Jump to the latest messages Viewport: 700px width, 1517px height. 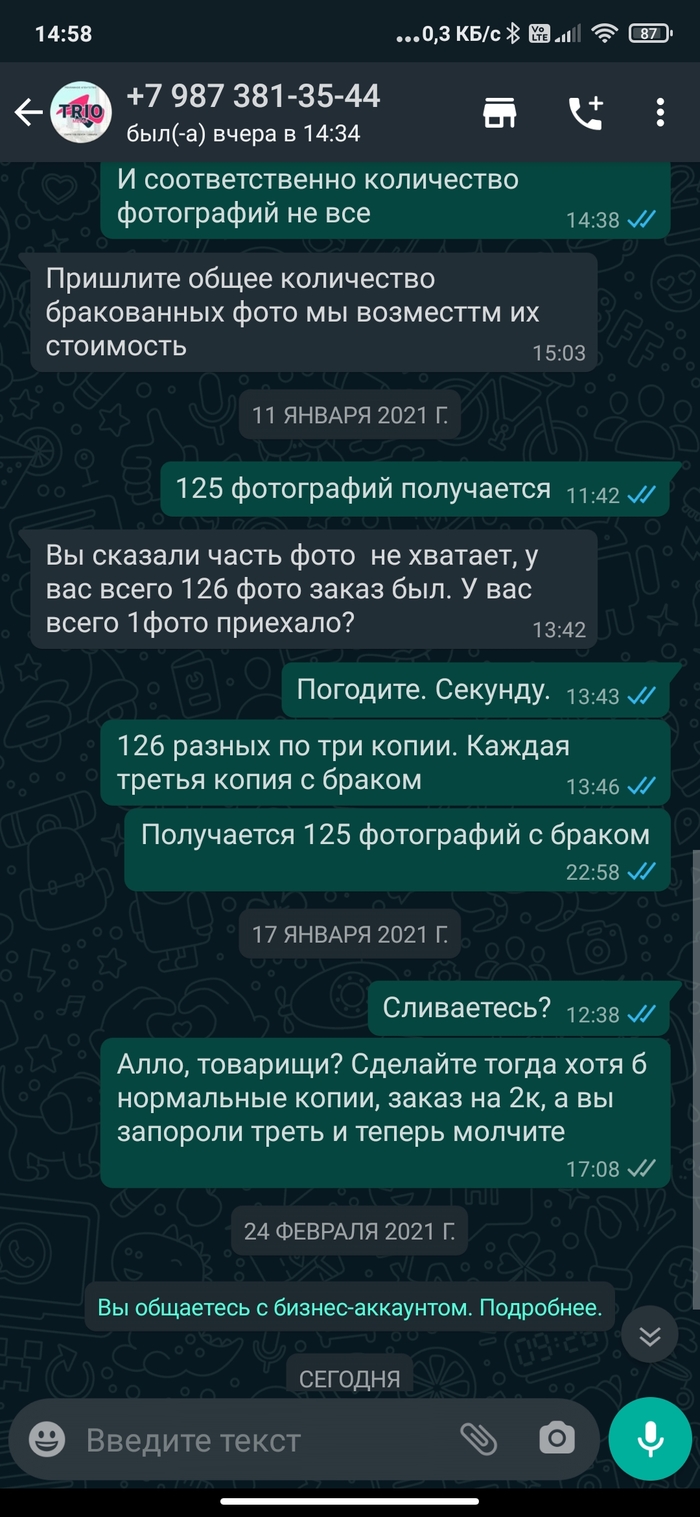point(650,1336)
